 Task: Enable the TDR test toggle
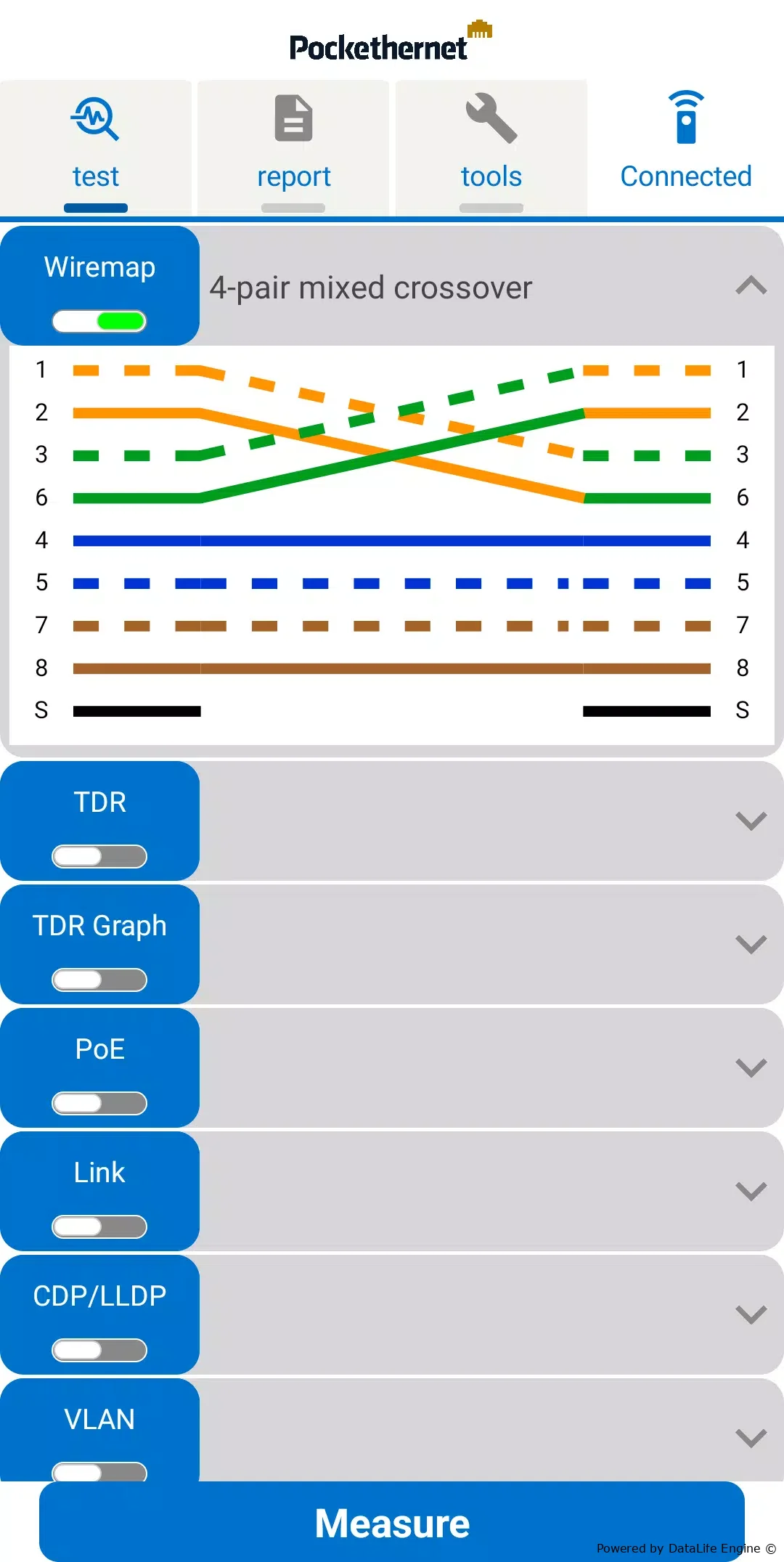pos(99,856)
